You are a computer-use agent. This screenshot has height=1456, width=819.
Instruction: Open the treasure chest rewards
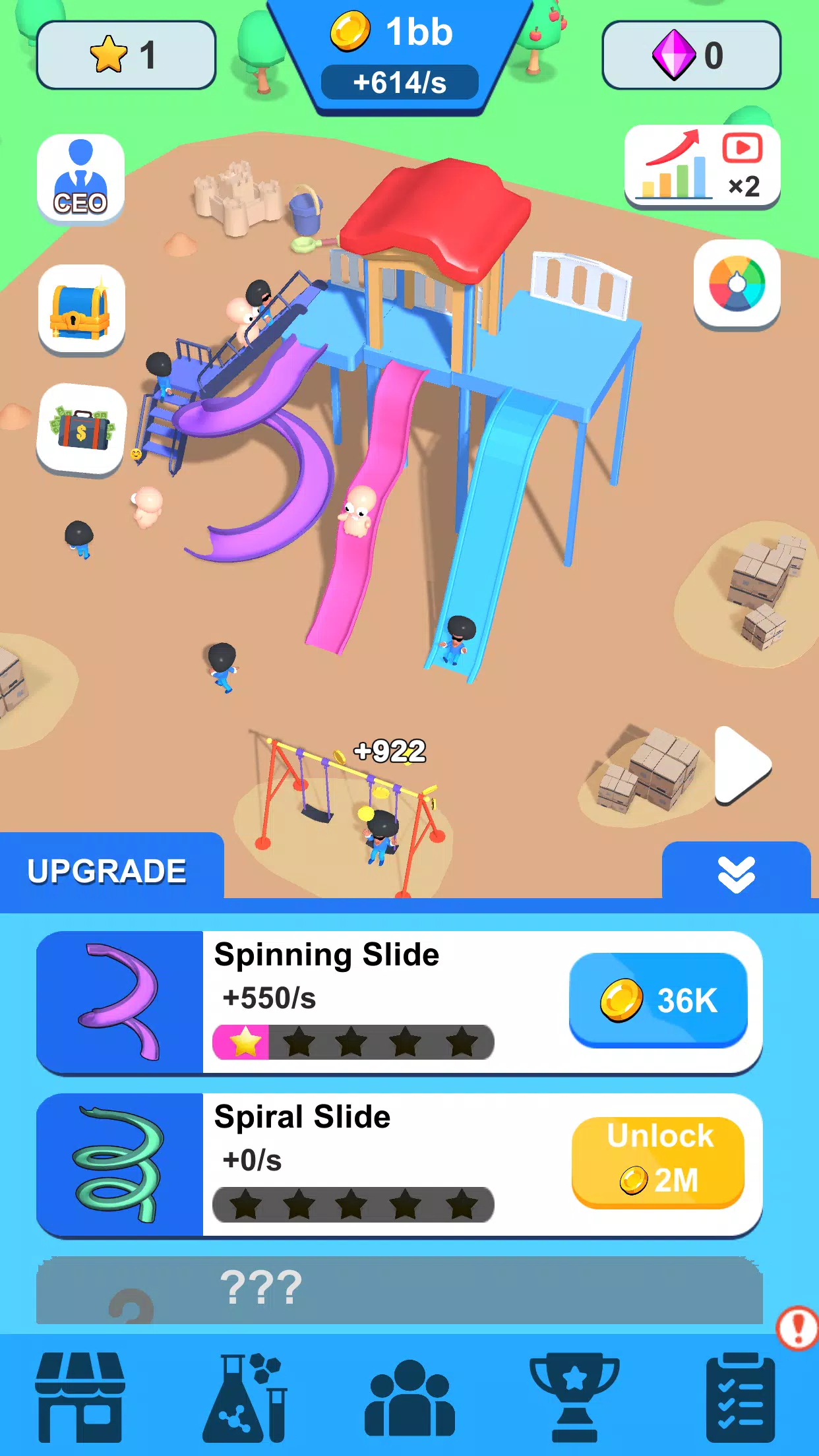(81, 309)
